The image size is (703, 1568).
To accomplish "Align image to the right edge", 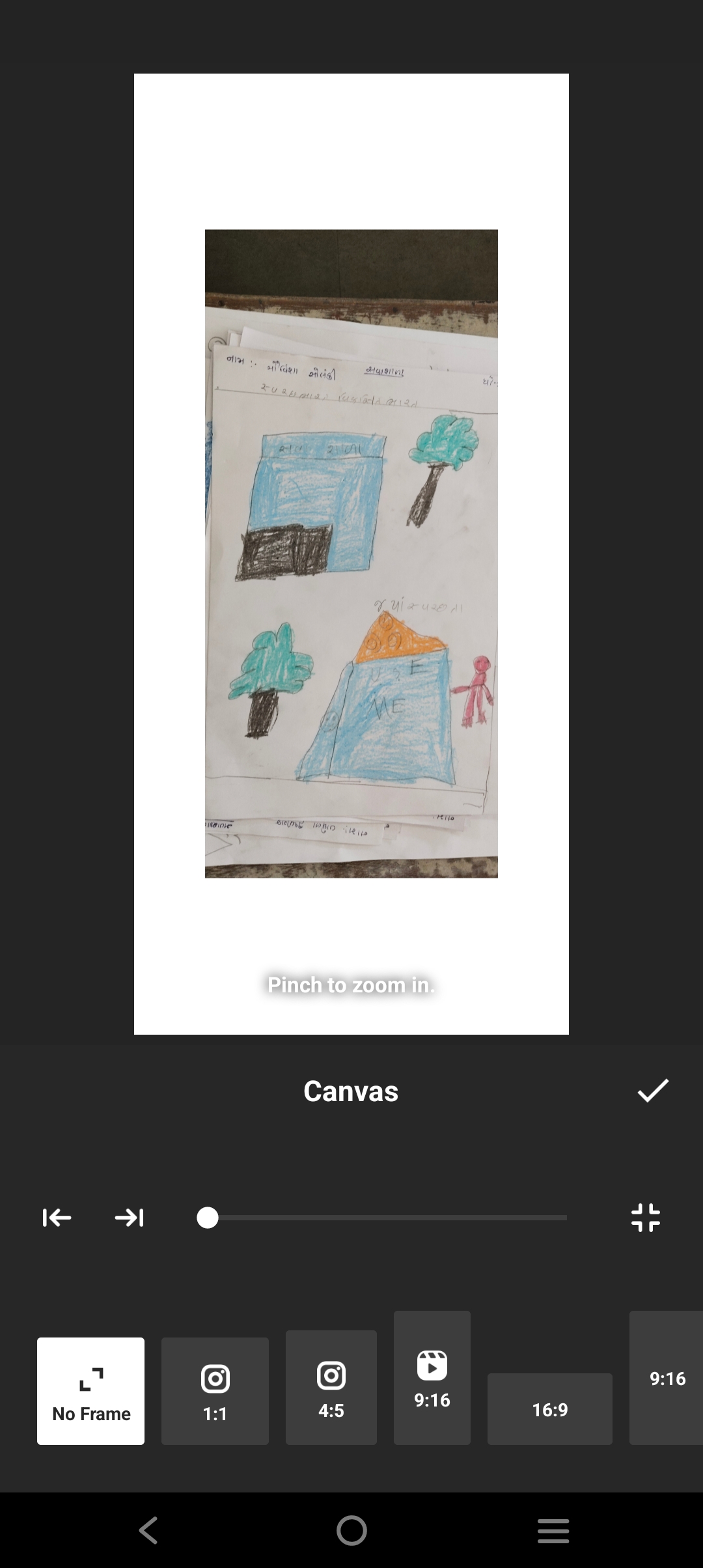I will 130,1218.
